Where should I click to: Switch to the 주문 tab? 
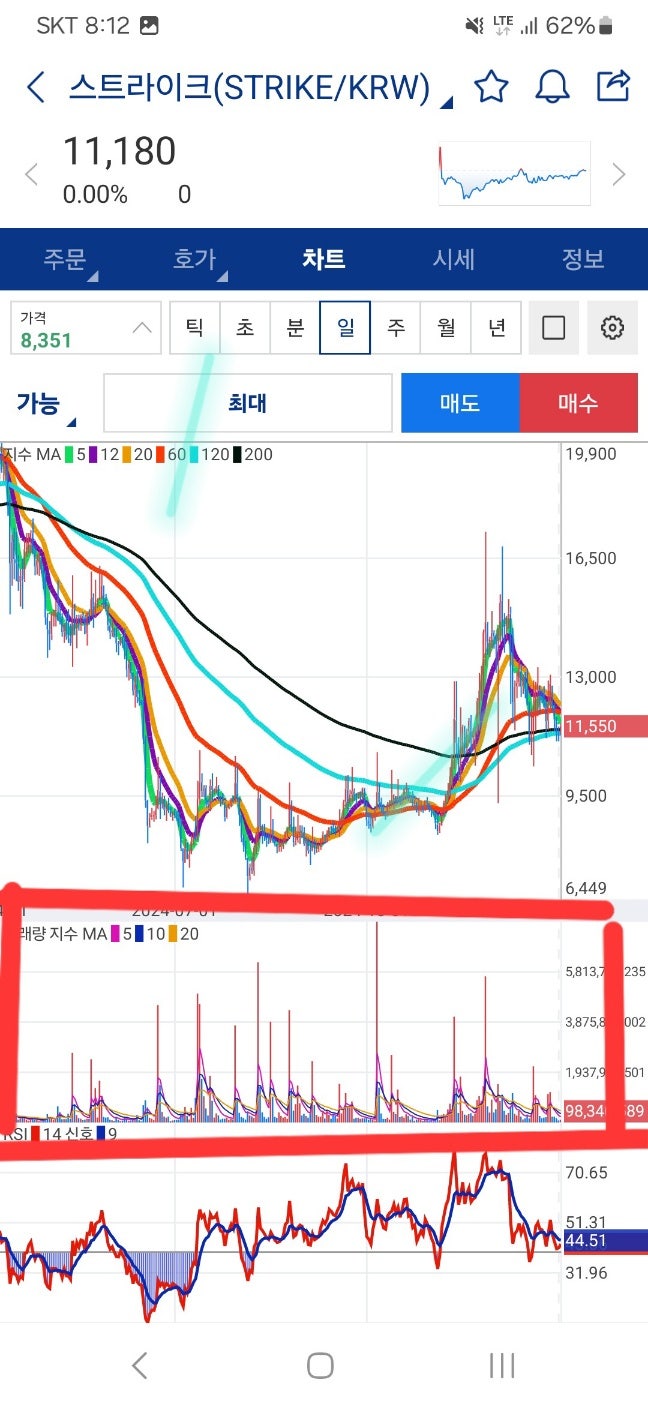pos(65,260)
